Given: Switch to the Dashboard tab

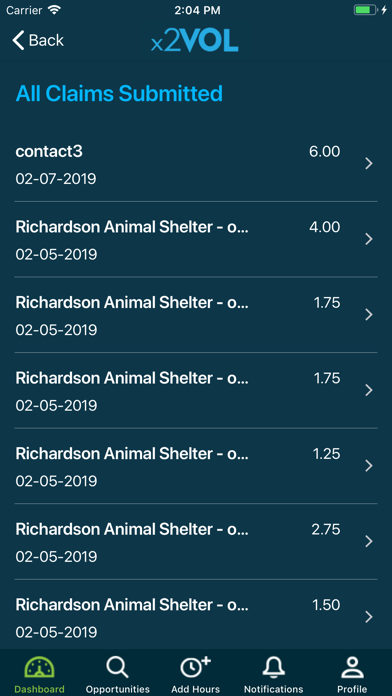Looking at the screenshot, I should [39, 675].
